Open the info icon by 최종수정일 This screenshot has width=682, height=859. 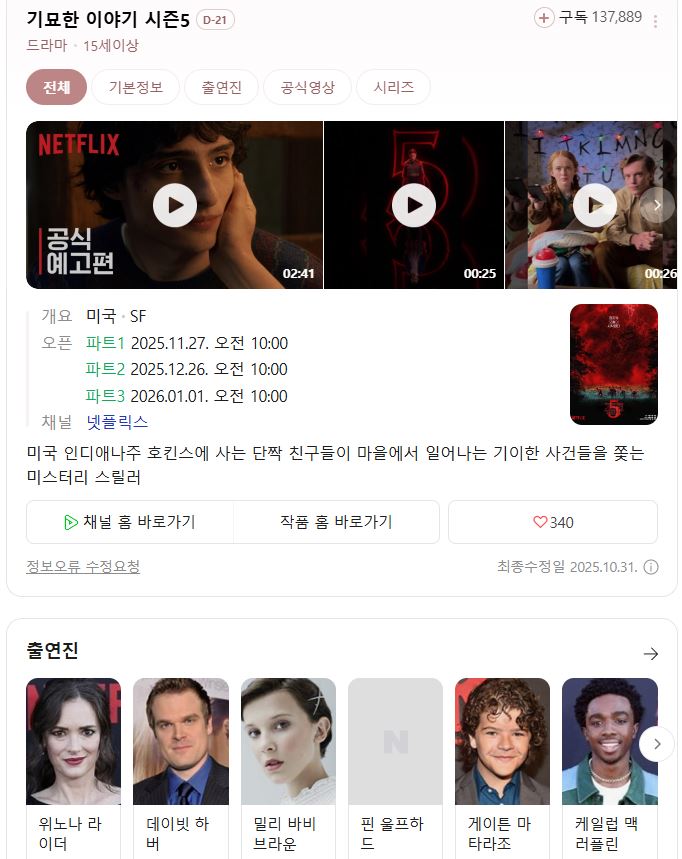pos(651,567)
